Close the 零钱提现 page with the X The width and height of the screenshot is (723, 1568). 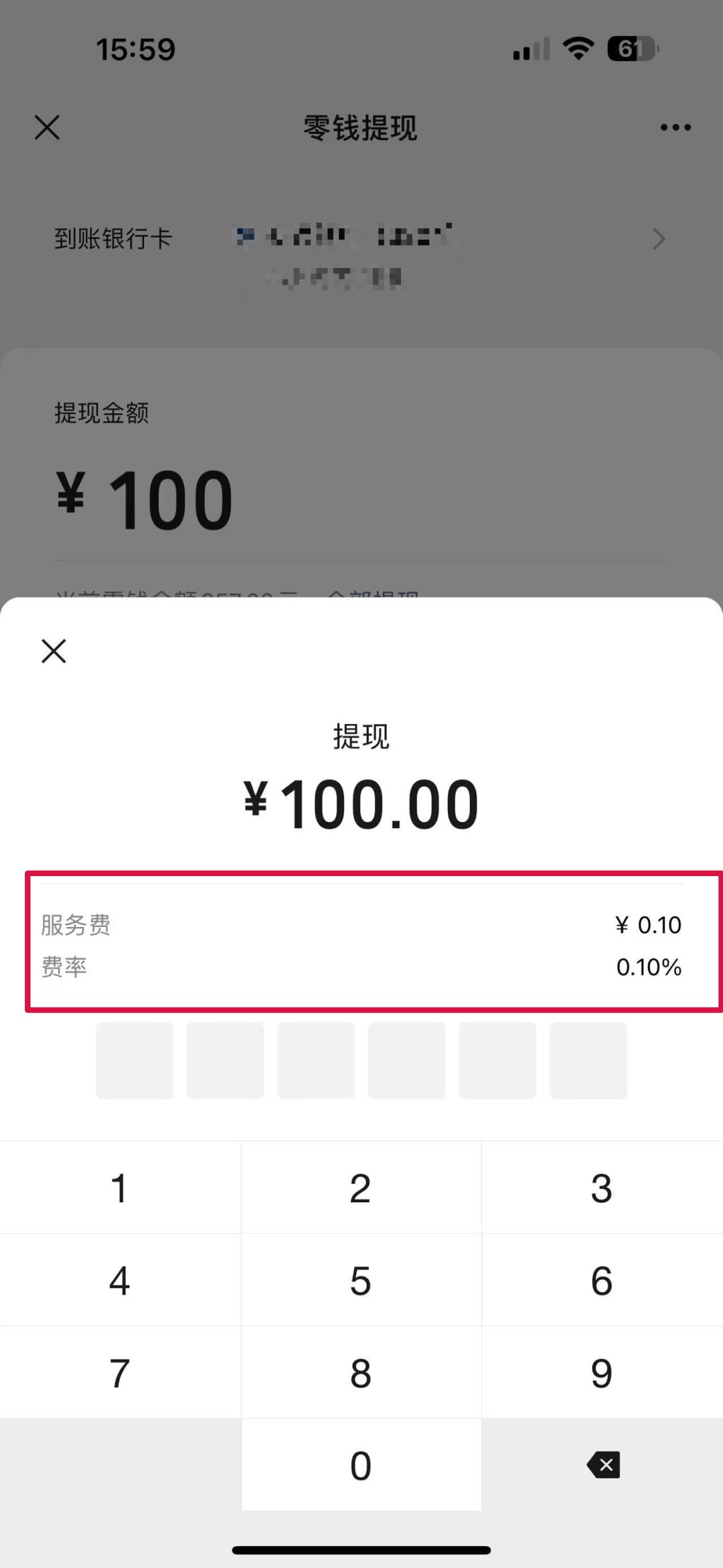tap(47, 128)
